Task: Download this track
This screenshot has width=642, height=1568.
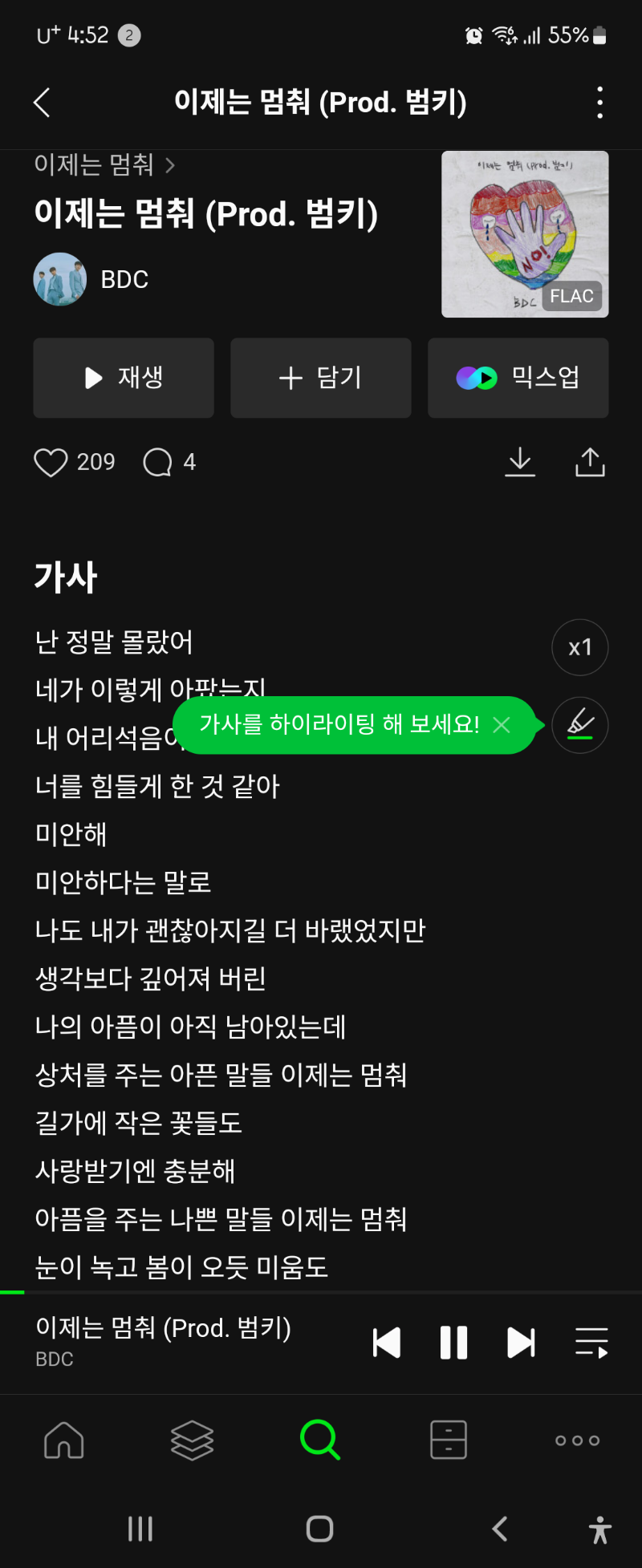Action: 520,462
